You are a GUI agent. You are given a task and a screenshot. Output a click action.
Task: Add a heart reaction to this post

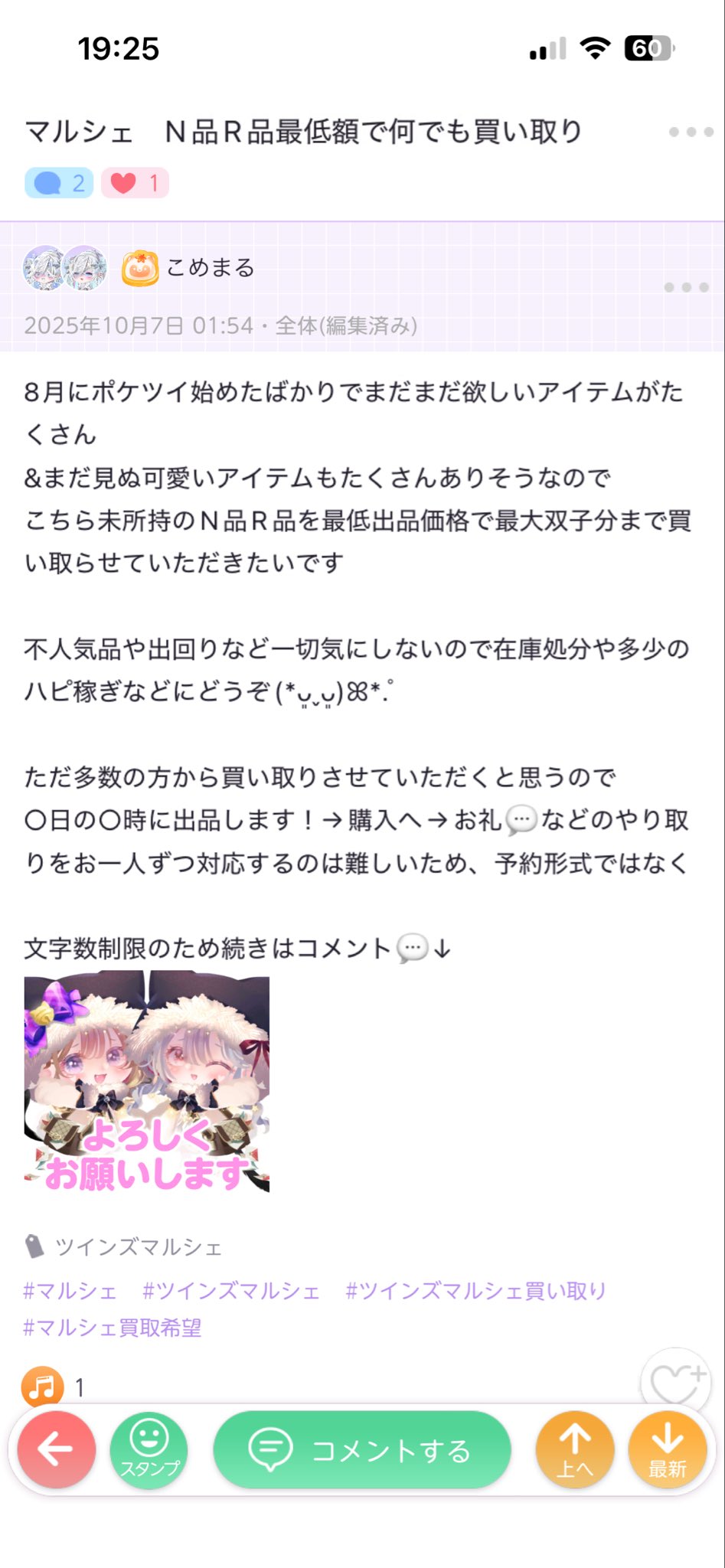point(675,1382)
